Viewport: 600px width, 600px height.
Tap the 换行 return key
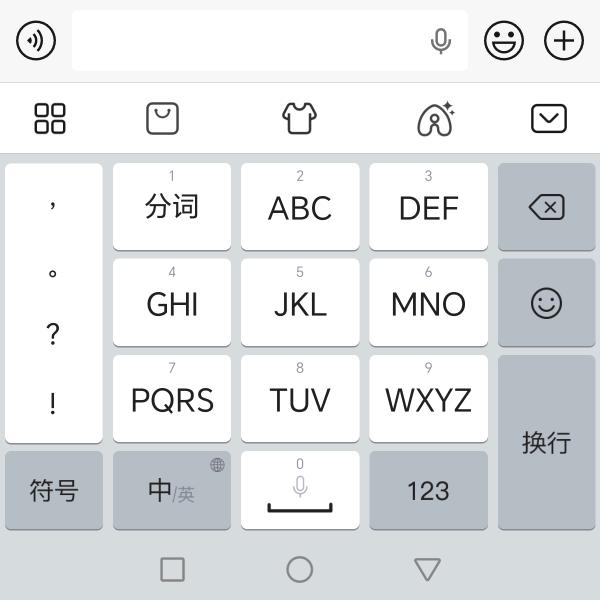click(546, 441)
